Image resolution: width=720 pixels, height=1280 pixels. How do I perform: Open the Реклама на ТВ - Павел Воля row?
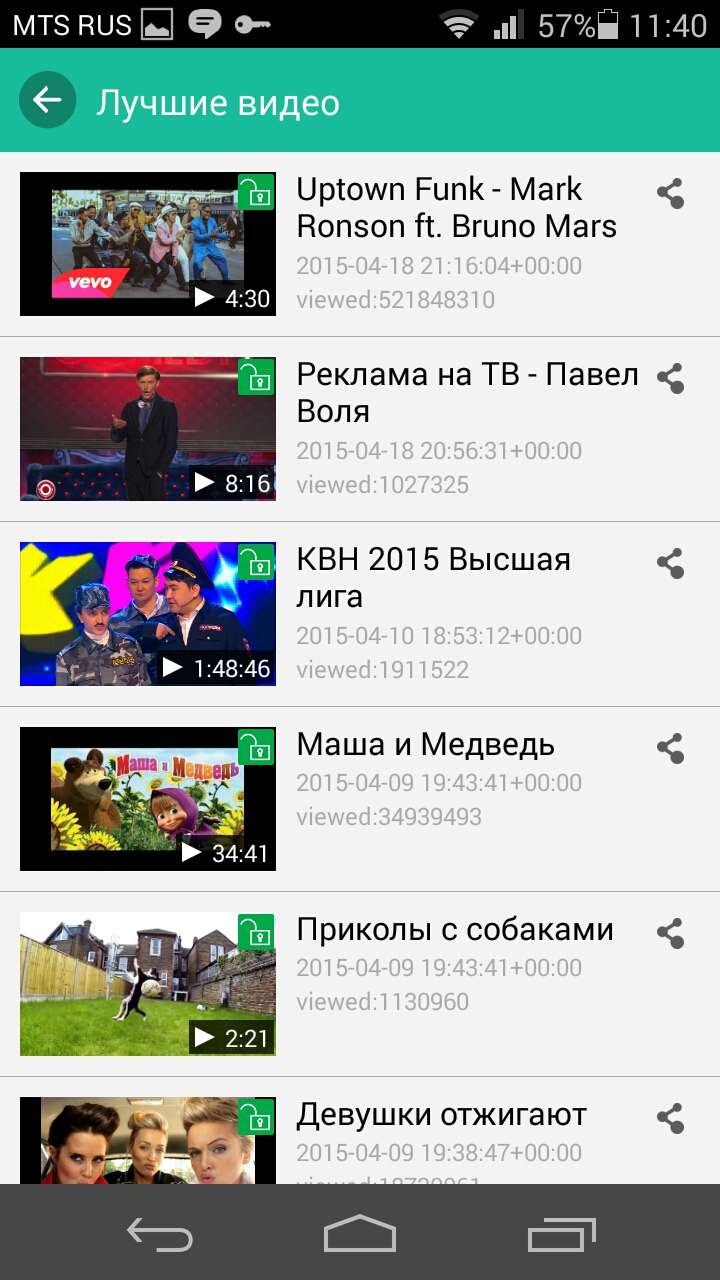tap(360, 429)
